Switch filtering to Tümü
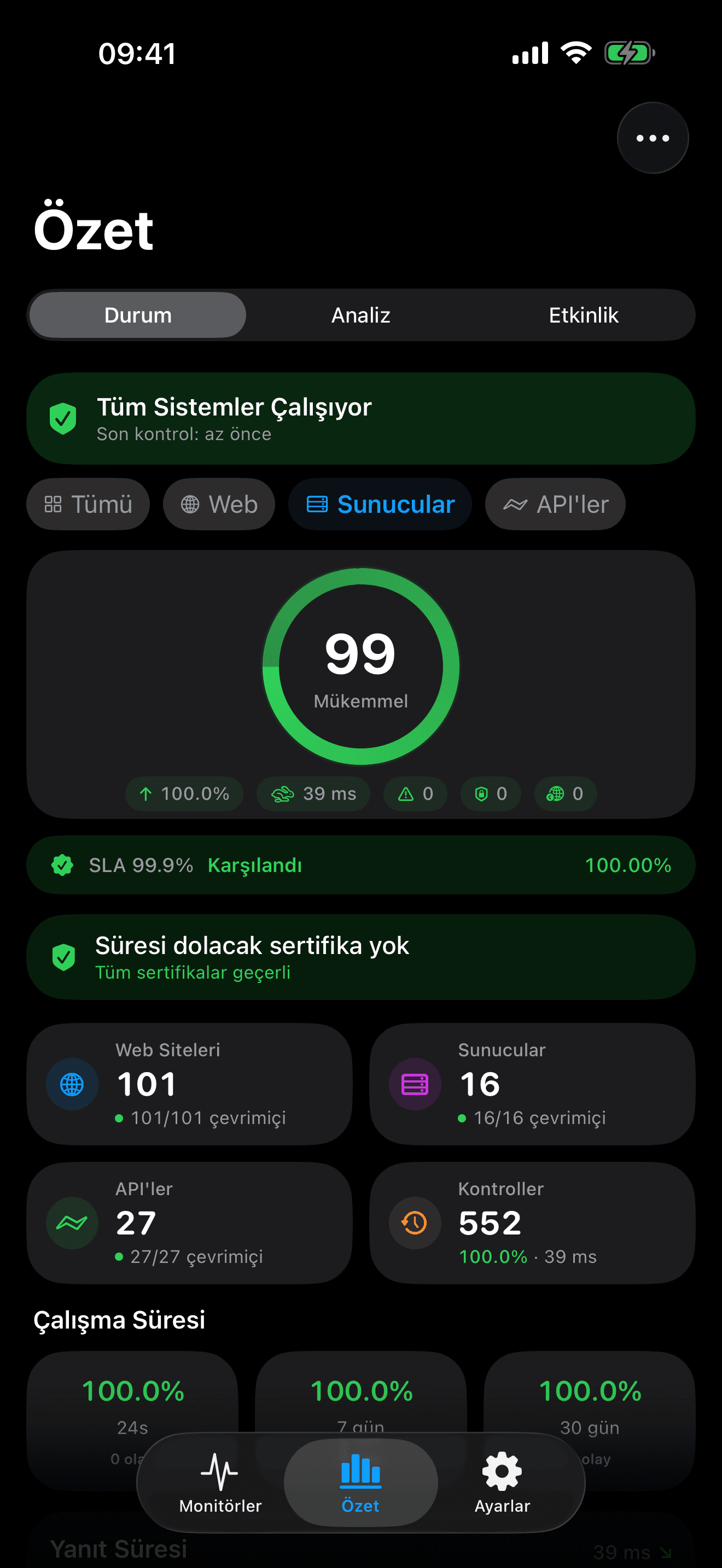Viewport: 722px width, 1568px height. tap(88, 504)
